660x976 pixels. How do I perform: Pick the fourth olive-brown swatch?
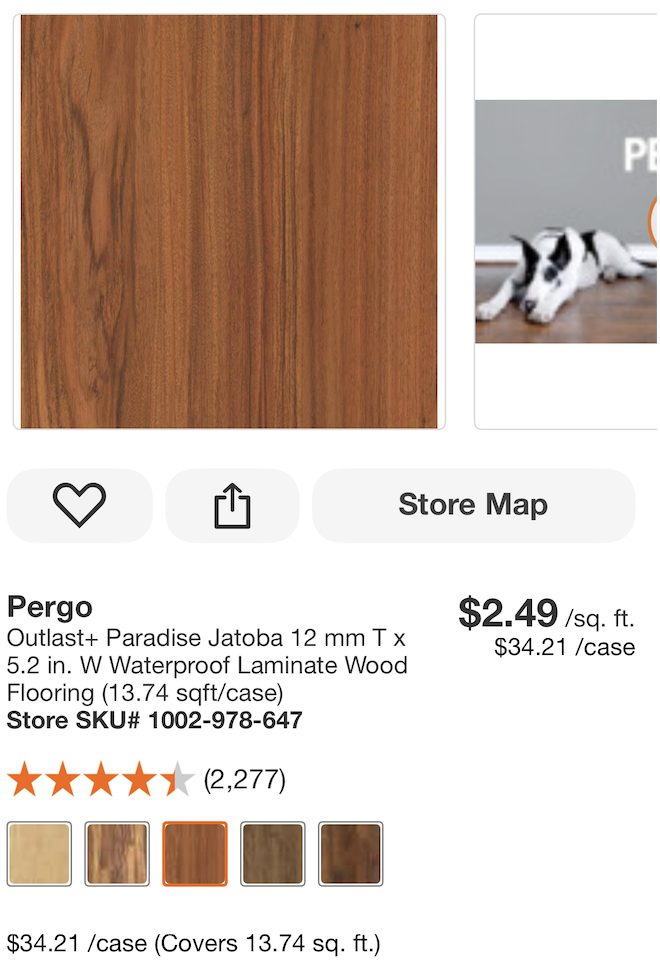click(x=273, y=854)
